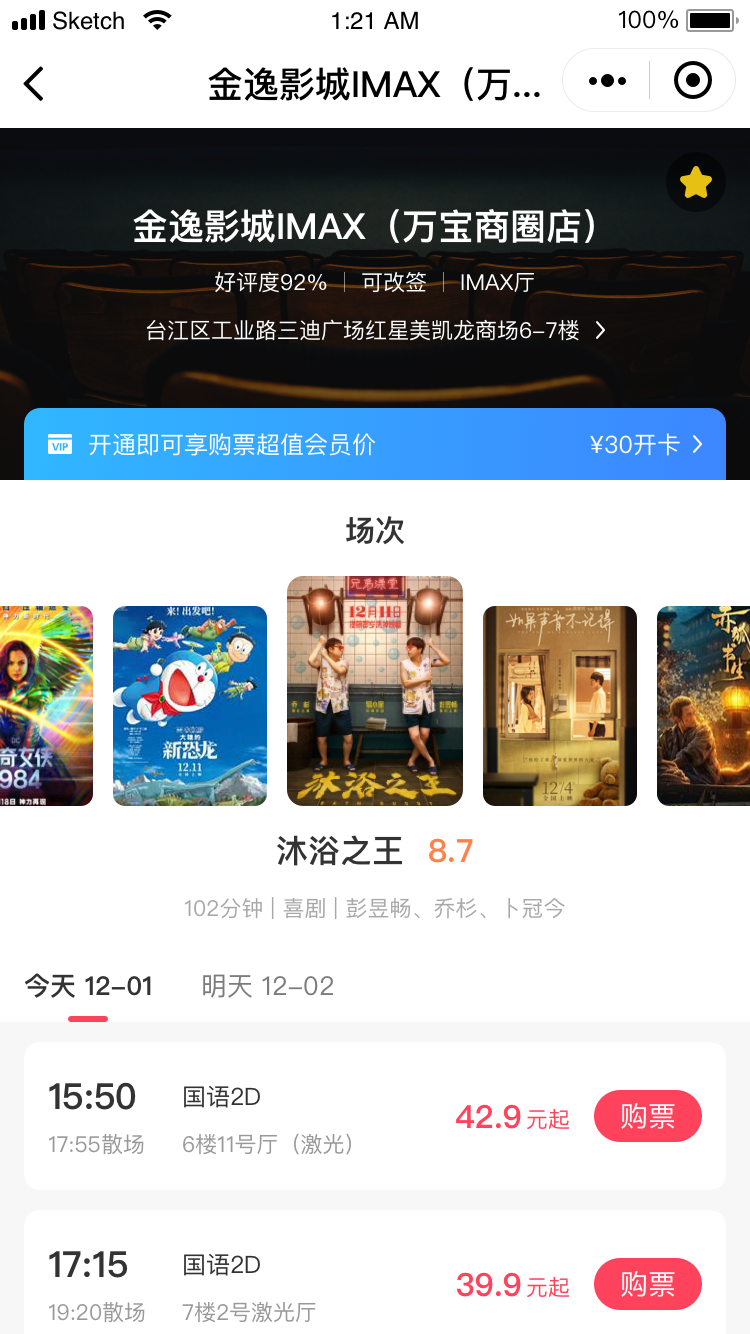Select the Doraemon 新恐龙 movie poster
This screenshot has width=750, height=1334.
(190, 705)
